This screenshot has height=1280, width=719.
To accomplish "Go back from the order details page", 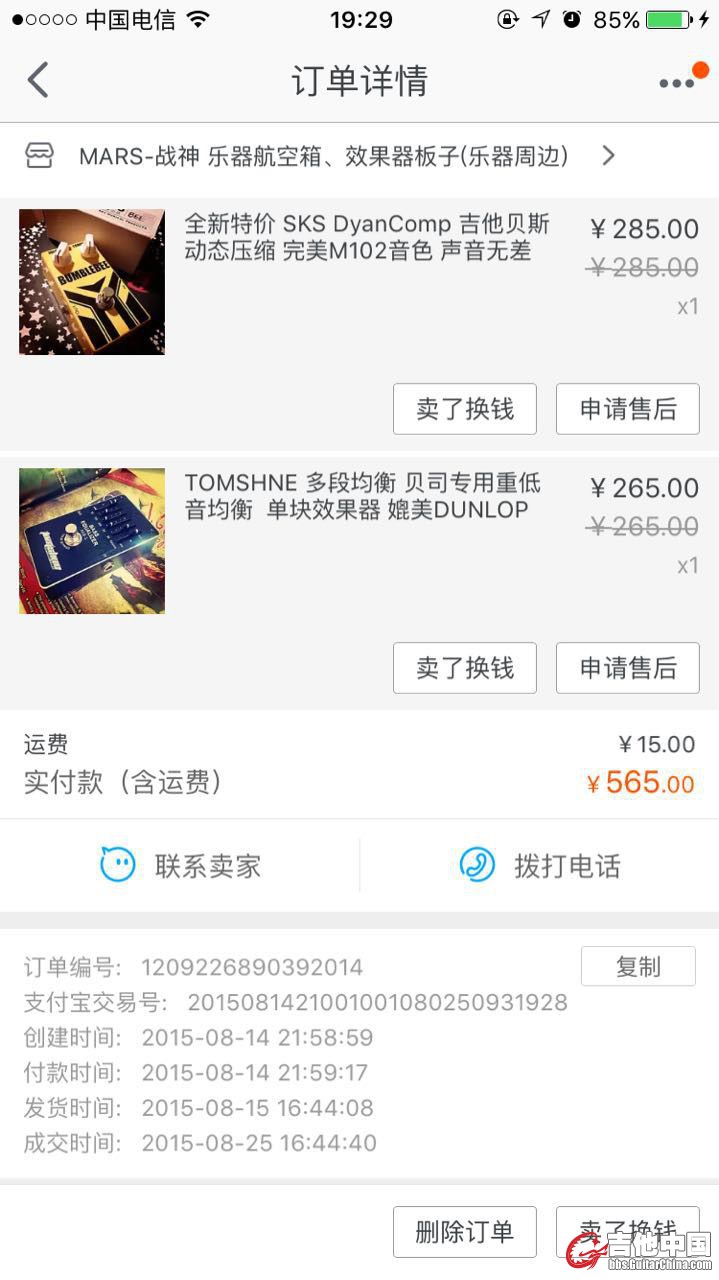I will pyautogui.click(x=38, y=80).
